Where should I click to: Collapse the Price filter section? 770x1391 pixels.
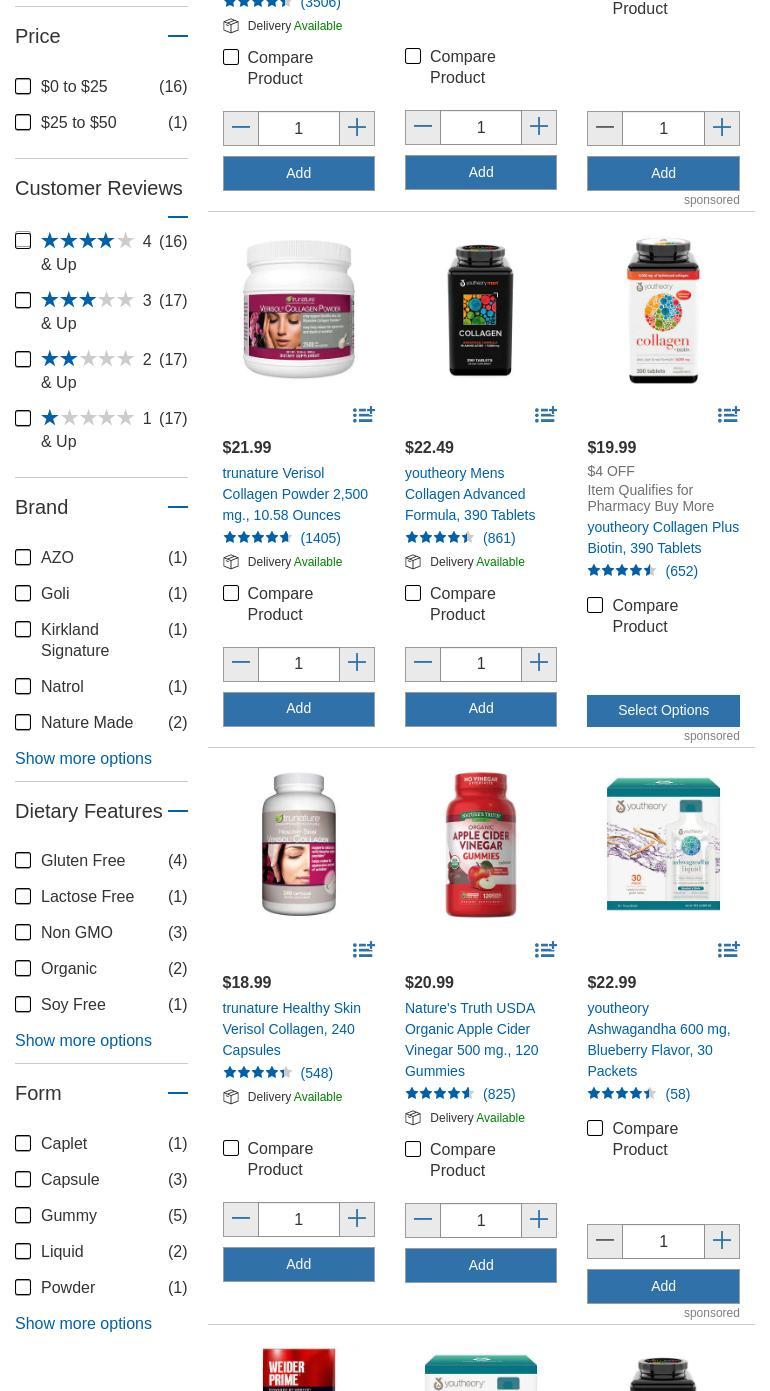pos(178,36)
